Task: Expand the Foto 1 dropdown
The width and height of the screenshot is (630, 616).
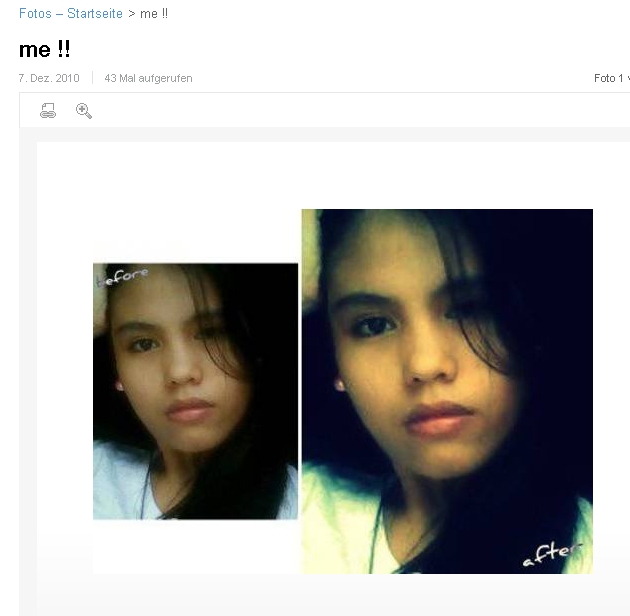Action: coord(611,78)
